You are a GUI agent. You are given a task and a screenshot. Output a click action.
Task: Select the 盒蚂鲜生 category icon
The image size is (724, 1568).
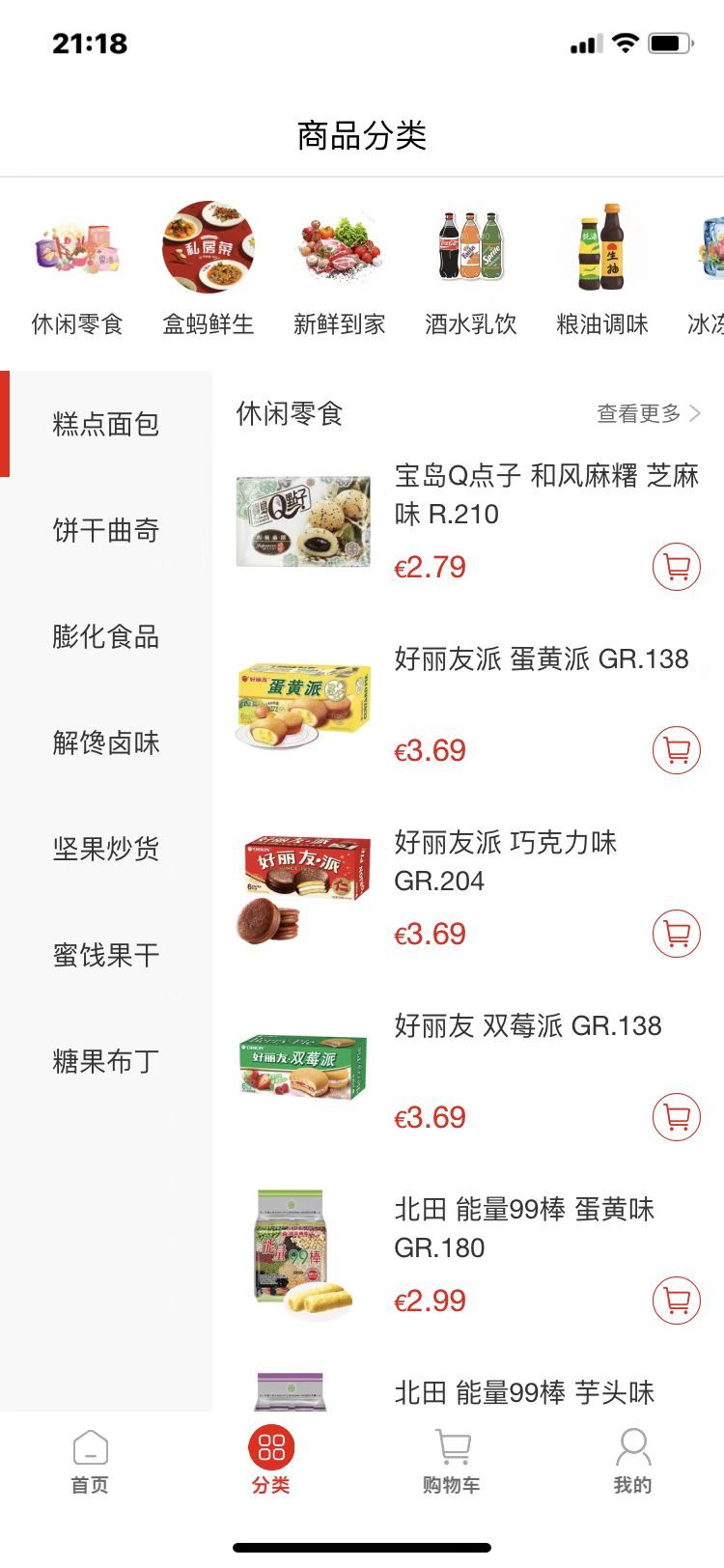pos(209,249)
